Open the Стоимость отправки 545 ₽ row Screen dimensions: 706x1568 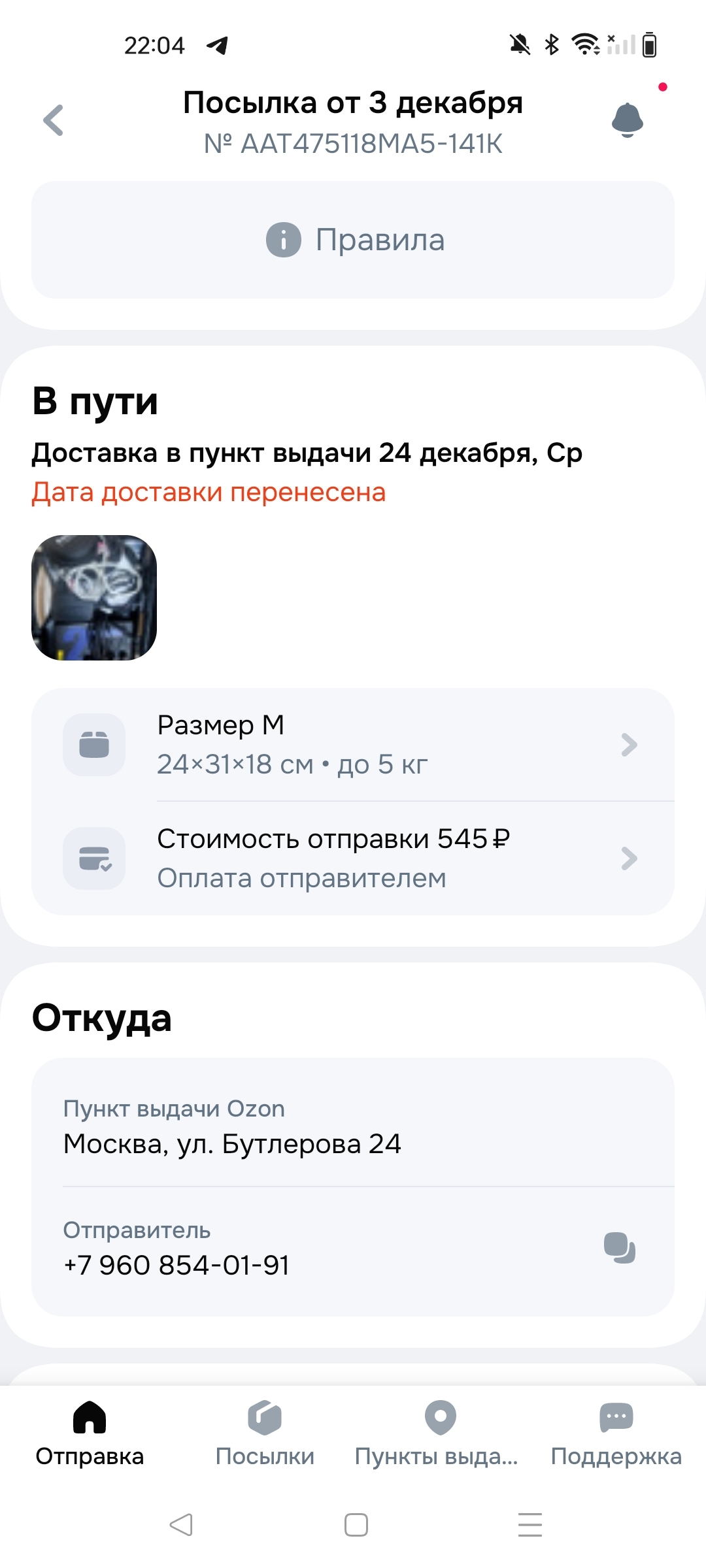click(x=353, y=858)
